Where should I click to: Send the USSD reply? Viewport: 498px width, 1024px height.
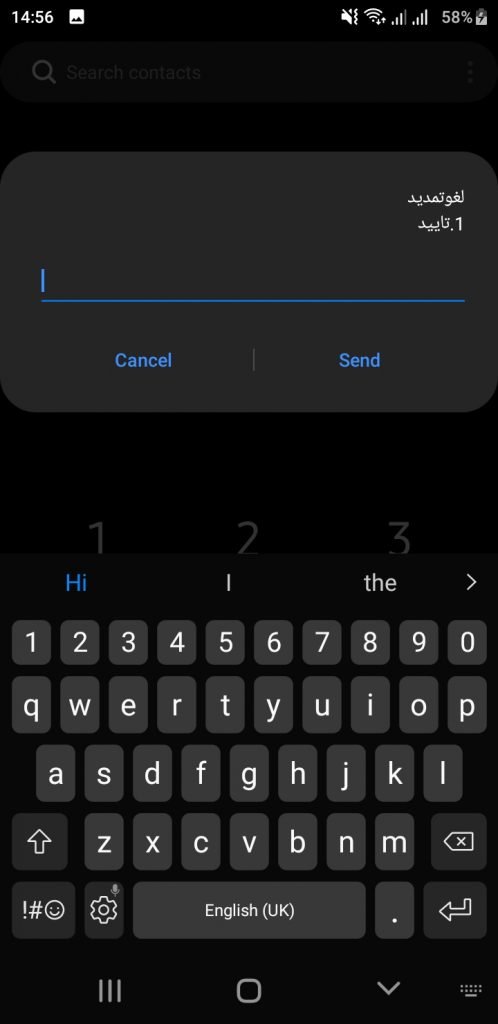pyautogui.click(x=359, y=360)
